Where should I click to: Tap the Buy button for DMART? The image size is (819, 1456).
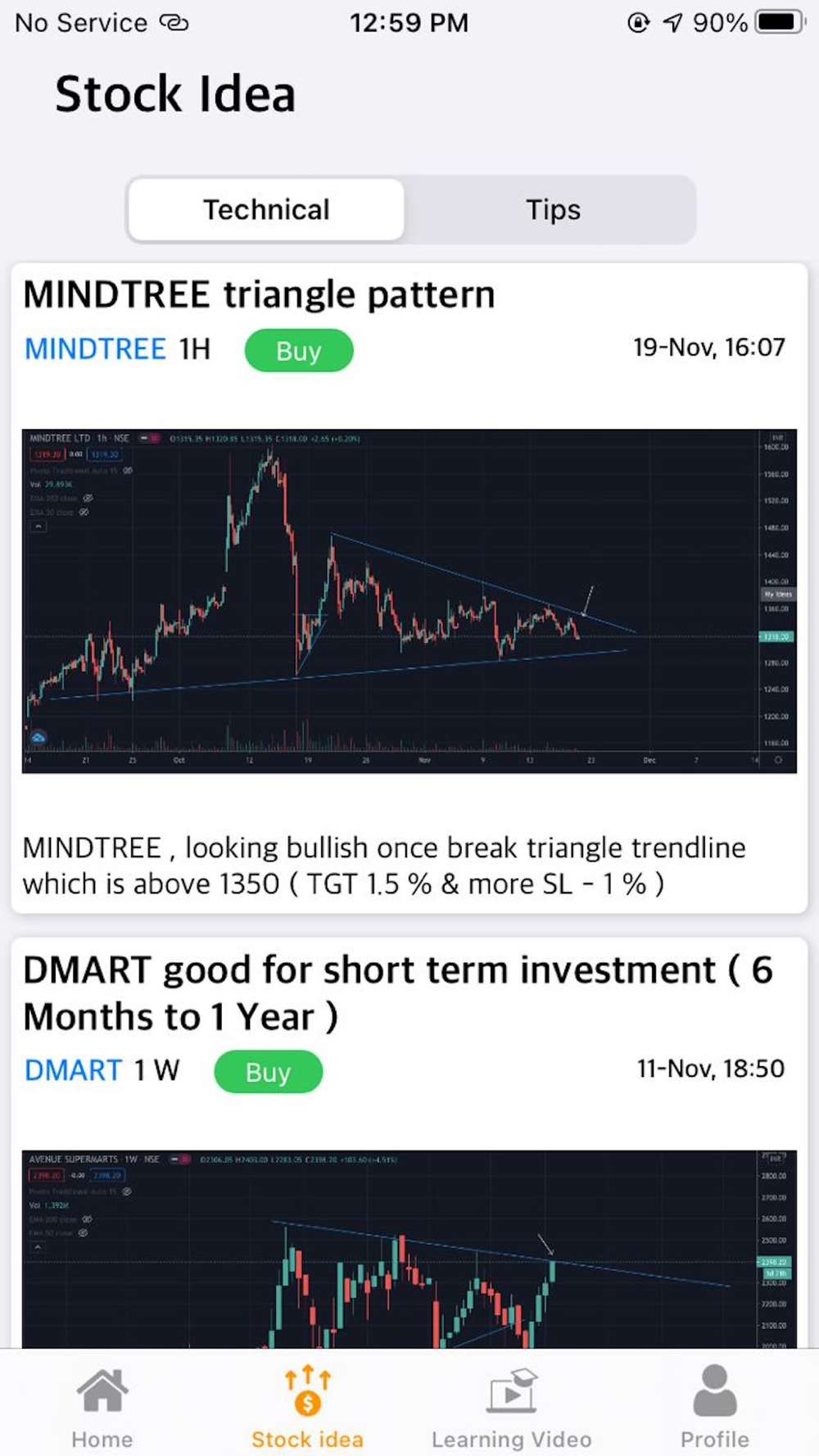coord(268,1071)
